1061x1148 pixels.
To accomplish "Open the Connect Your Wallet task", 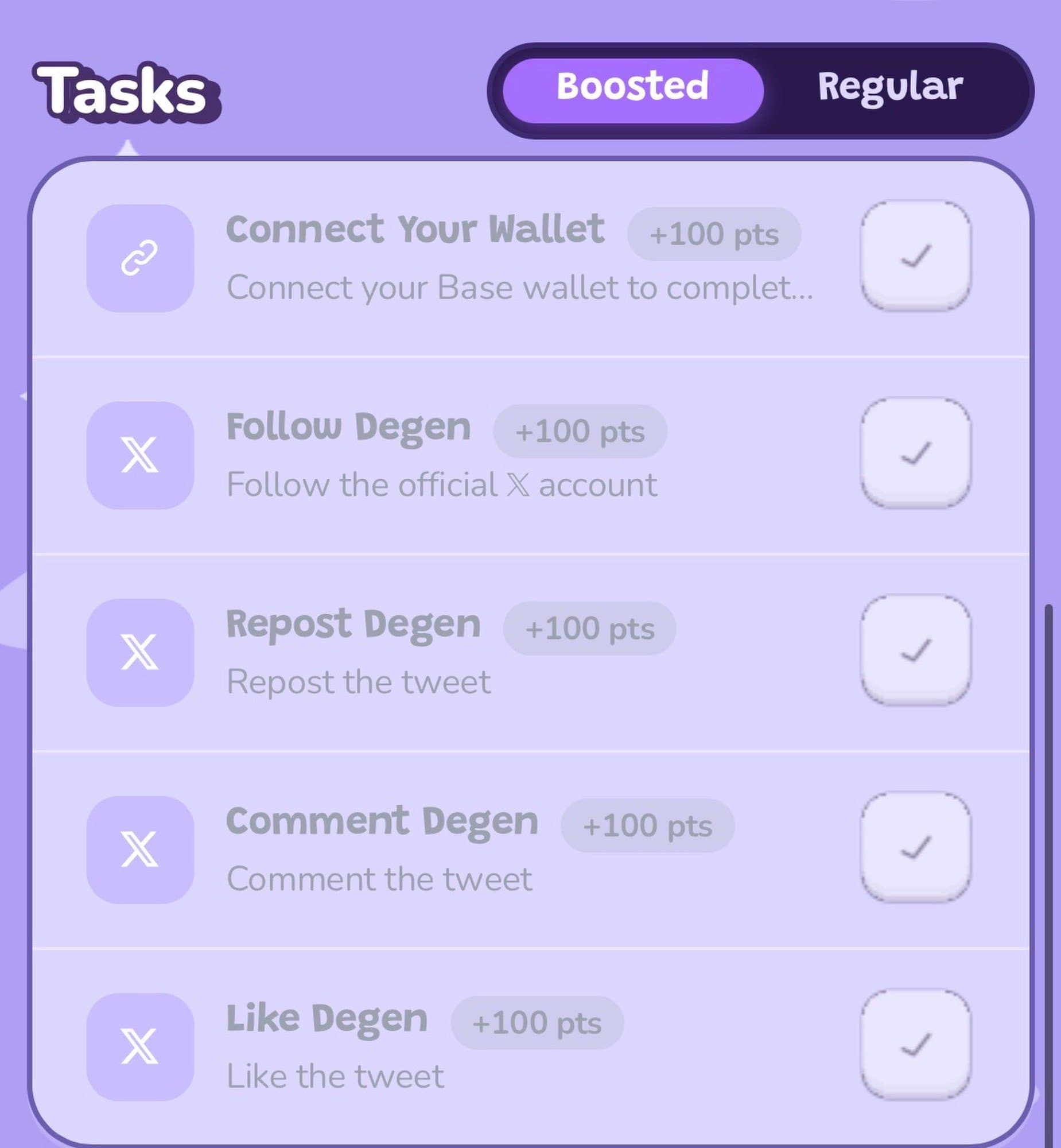I will [x=415, y=230].
